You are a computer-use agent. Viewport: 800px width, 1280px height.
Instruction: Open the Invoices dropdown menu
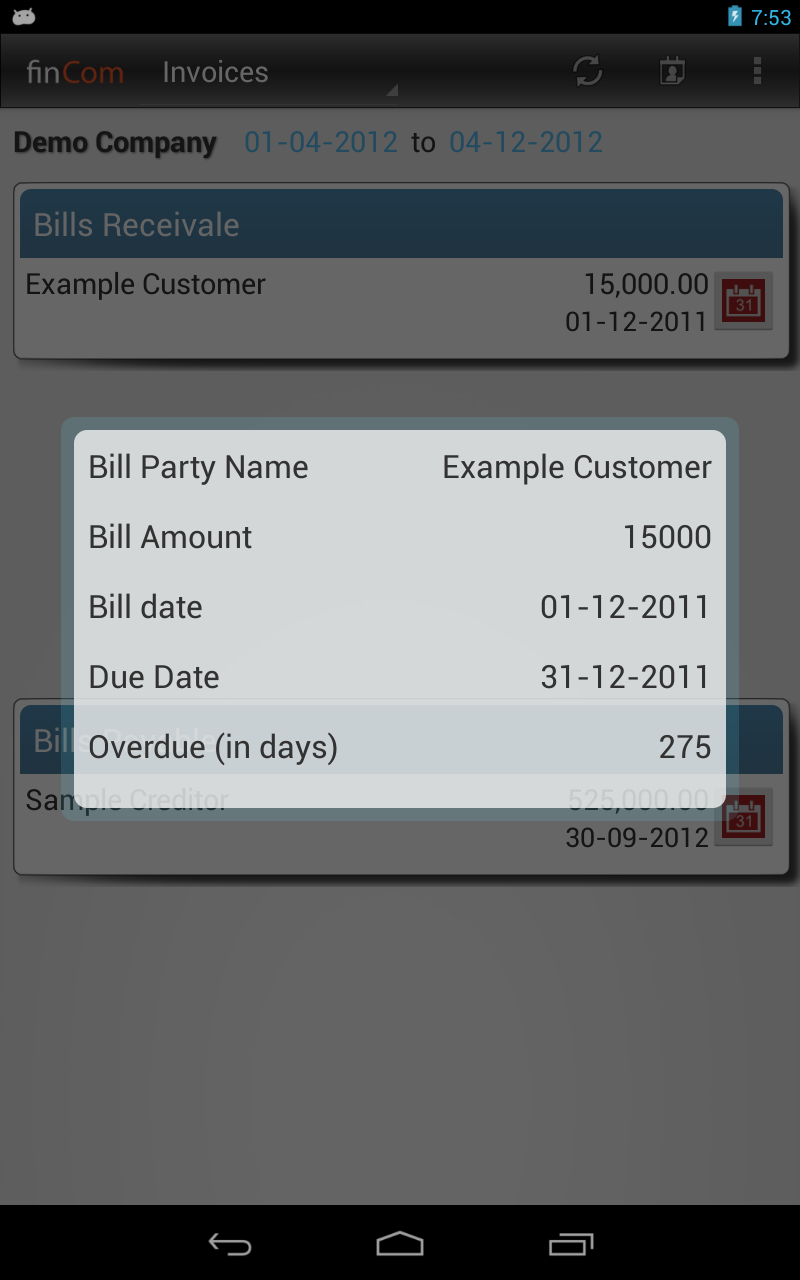[x=276, y=73]
